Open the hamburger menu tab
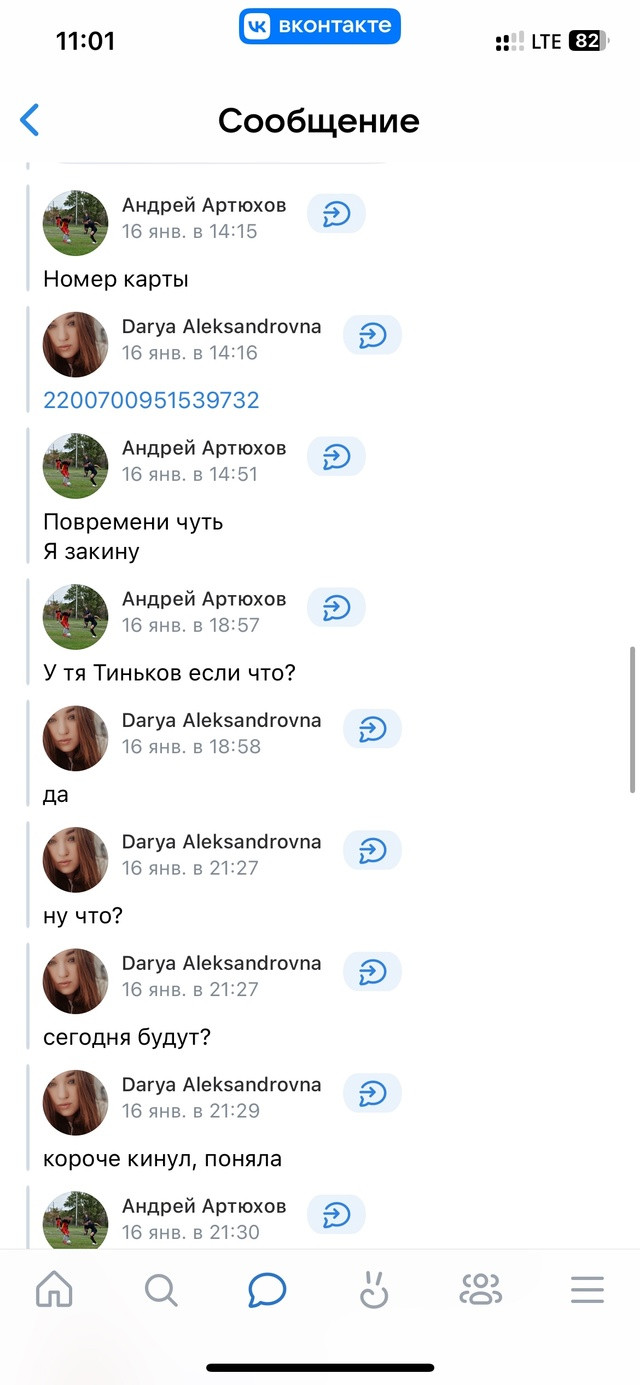The image size is (640, 1385). tap(588, 1290)
